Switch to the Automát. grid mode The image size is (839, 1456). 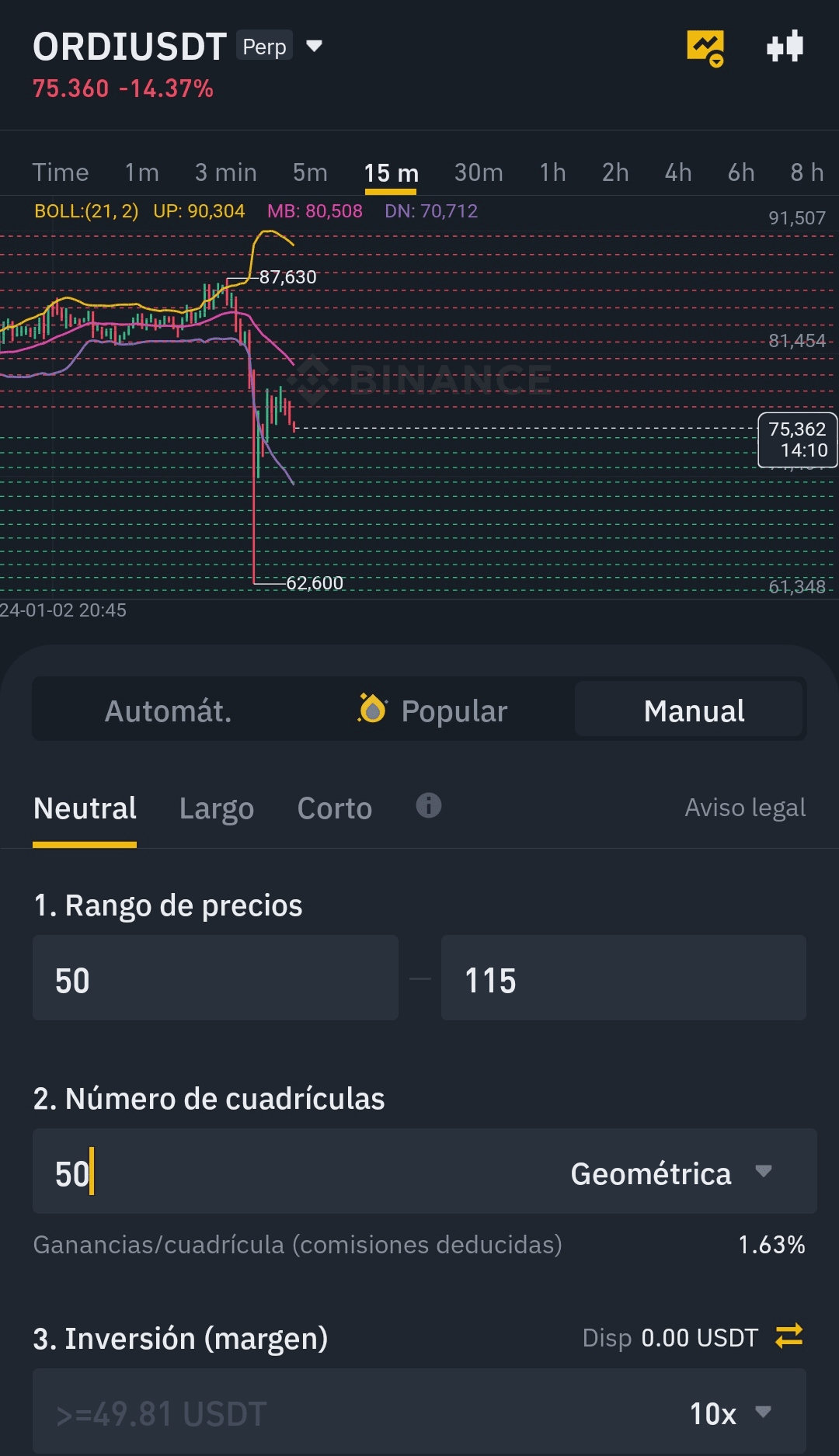click(x=169, y=711)
